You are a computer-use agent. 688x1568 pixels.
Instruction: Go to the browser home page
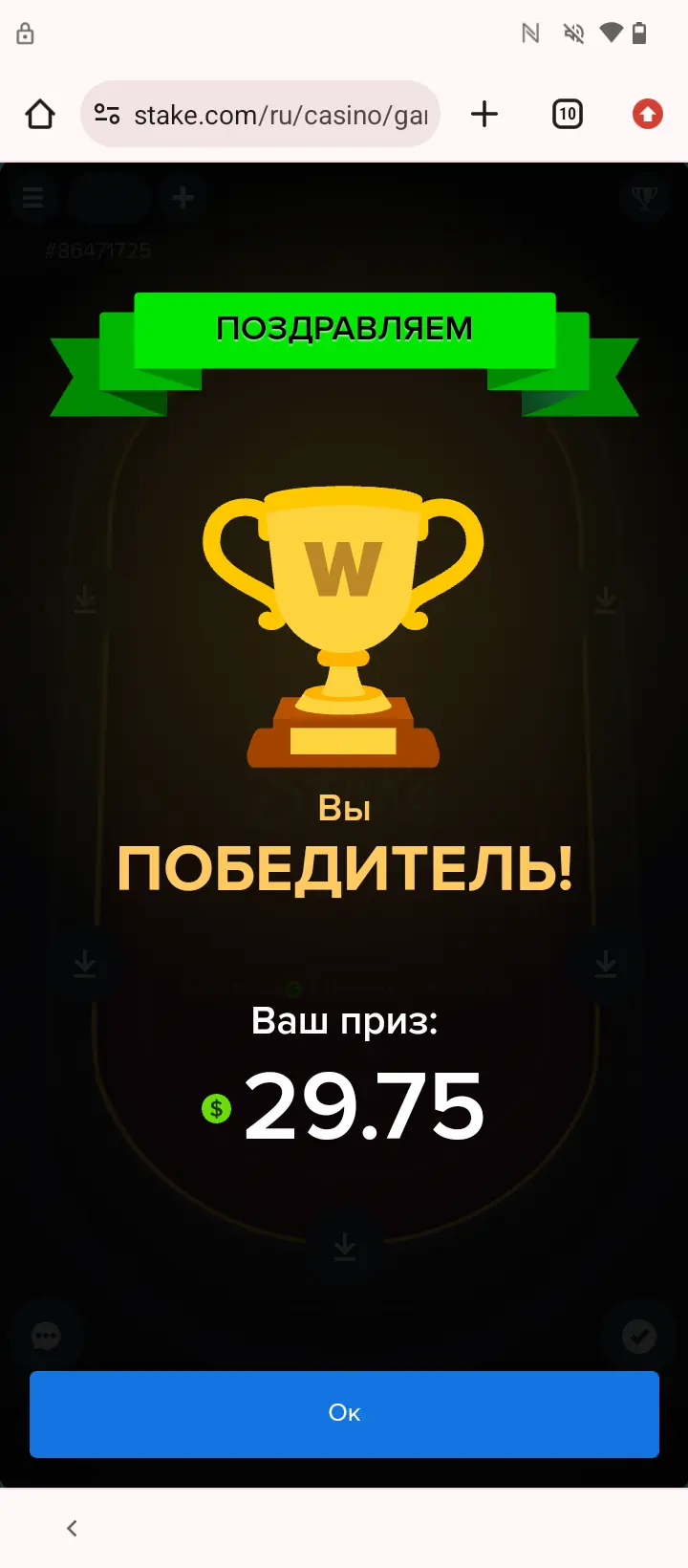[x=40, y=115]
